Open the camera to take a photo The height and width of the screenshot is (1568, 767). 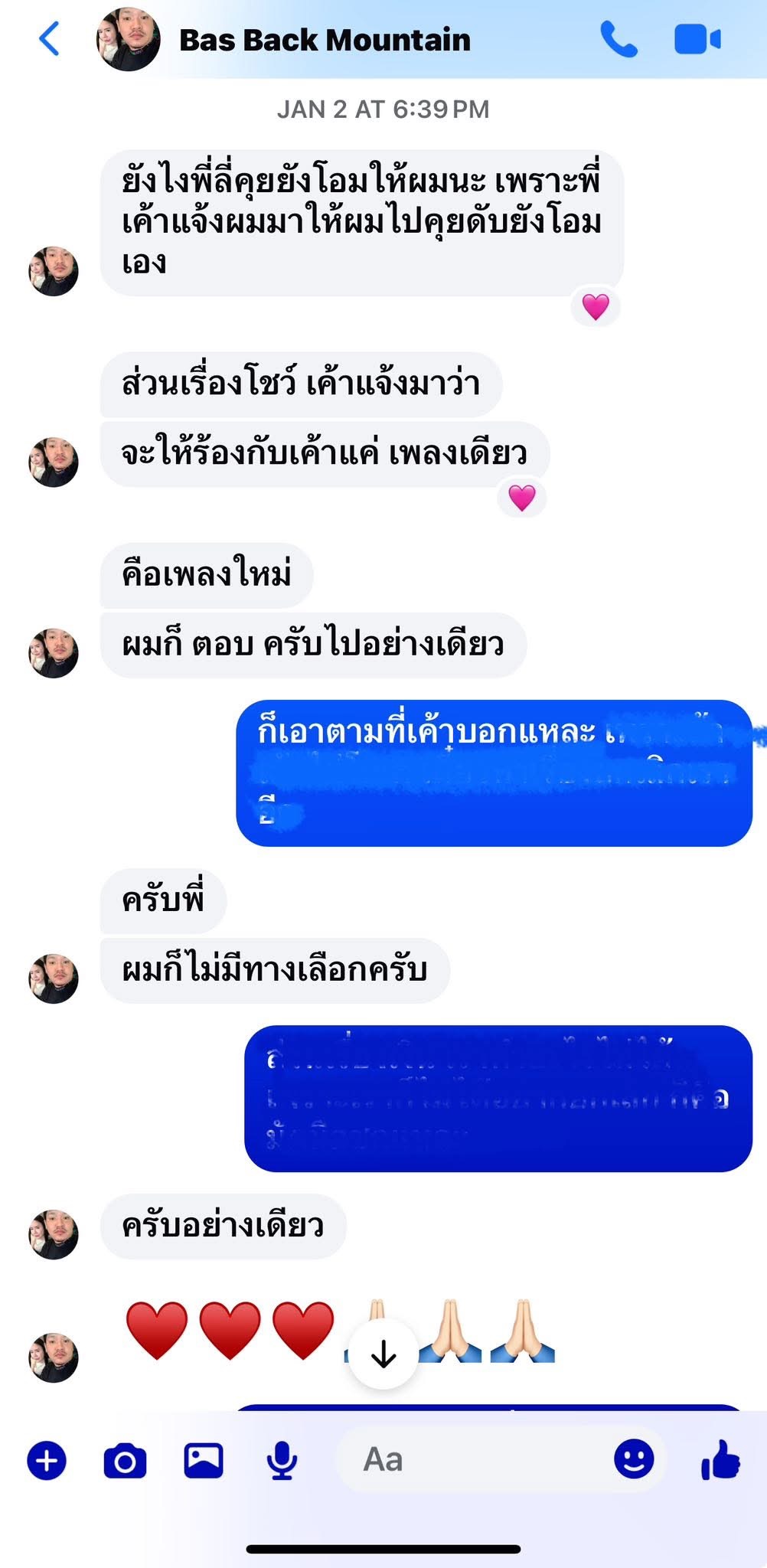pyautogui.click(x=125, y=1460)
